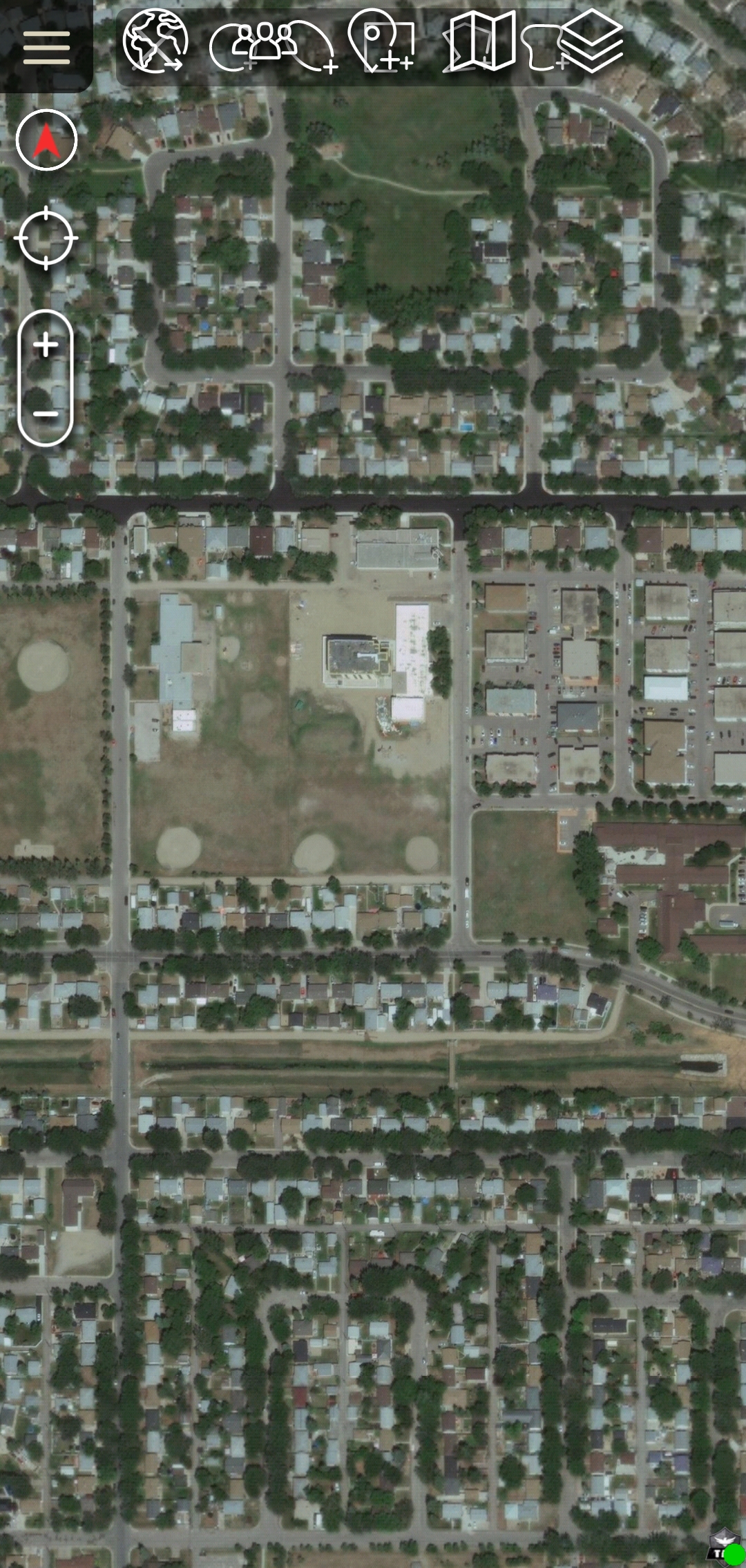Center the map on my location

click(x=46, y=238)
